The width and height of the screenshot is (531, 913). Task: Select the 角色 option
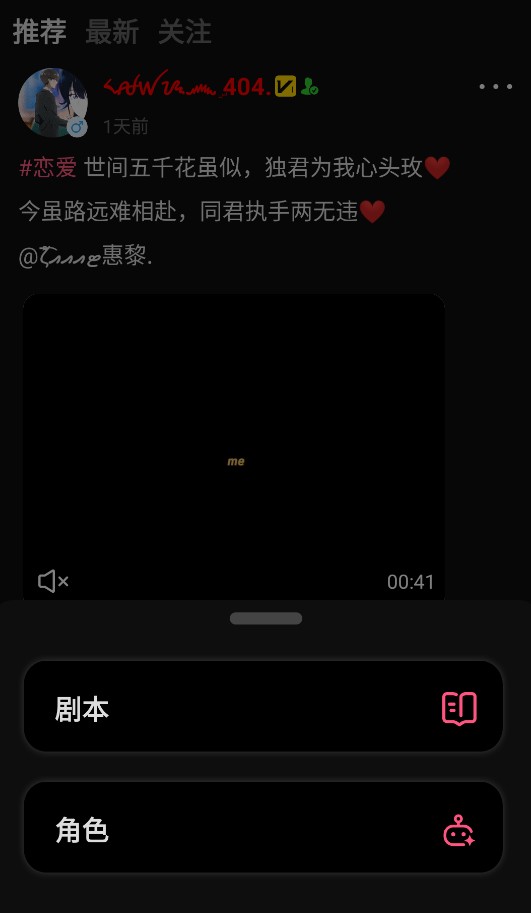(x=263, y=827)
